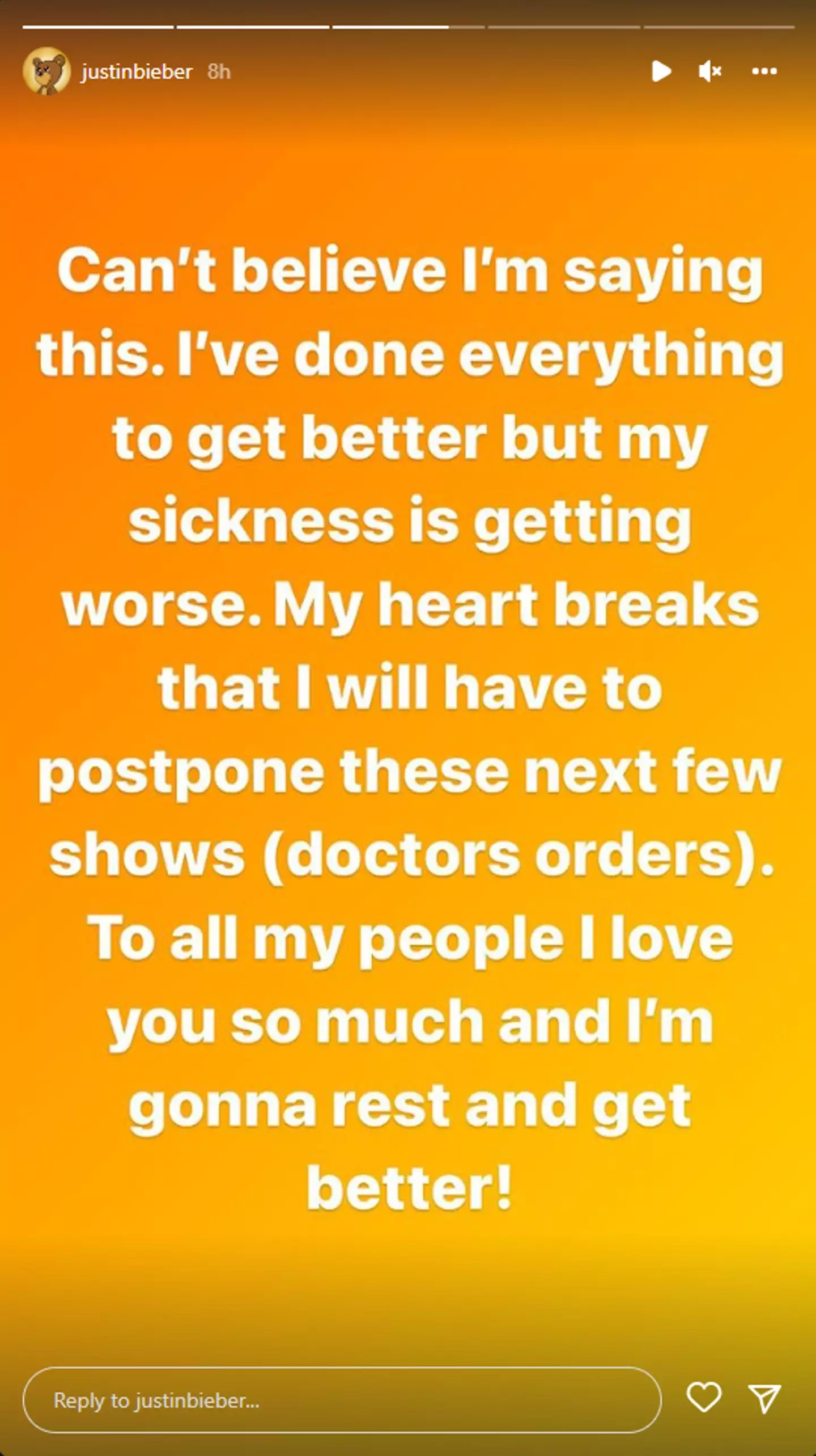Open justinbieber's profile picture
816x1456 pixels.
(x=46, y=71)
